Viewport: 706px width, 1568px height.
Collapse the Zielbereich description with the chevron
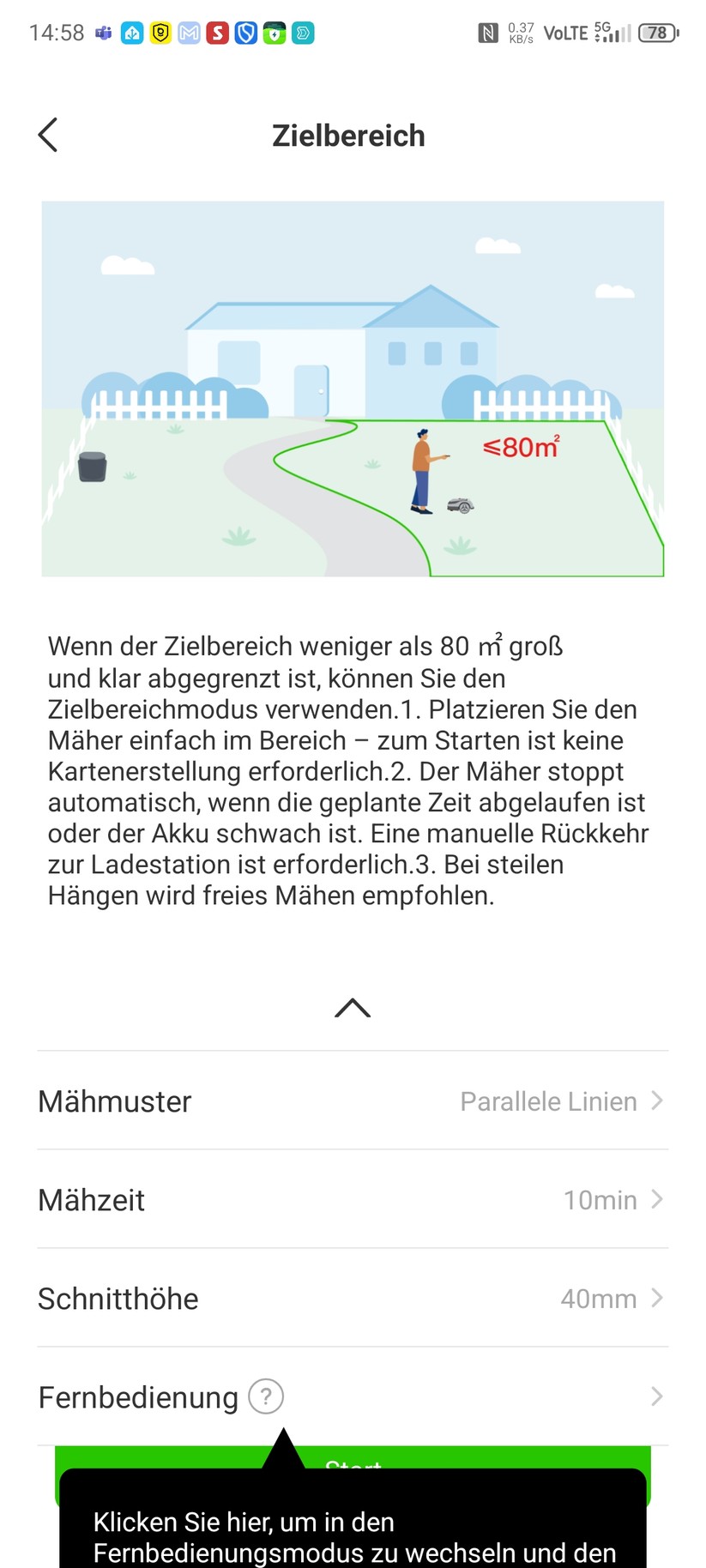point(353,1007)
